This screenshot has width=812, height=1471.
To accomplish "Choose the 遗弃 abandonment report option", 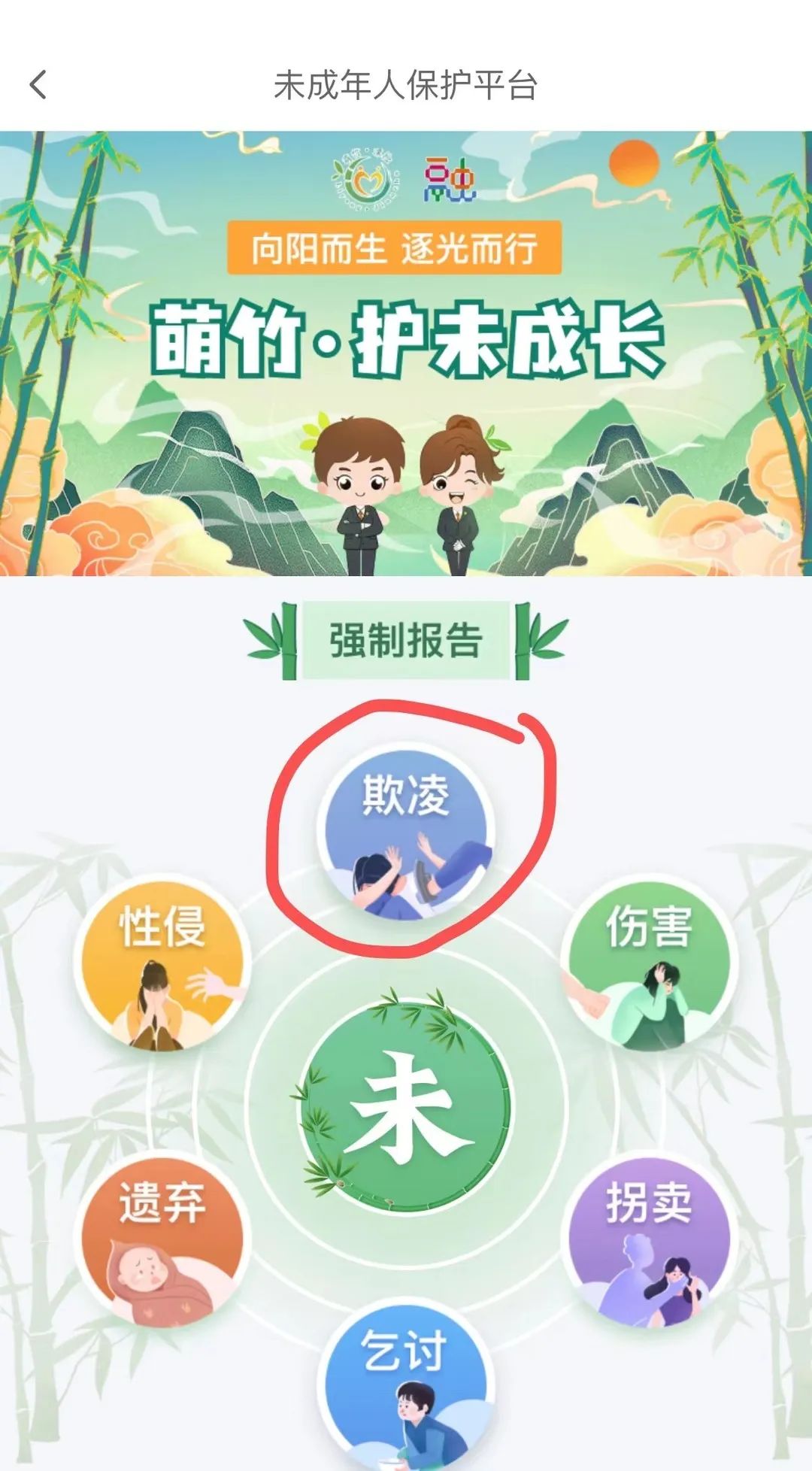I will 162,1240.
